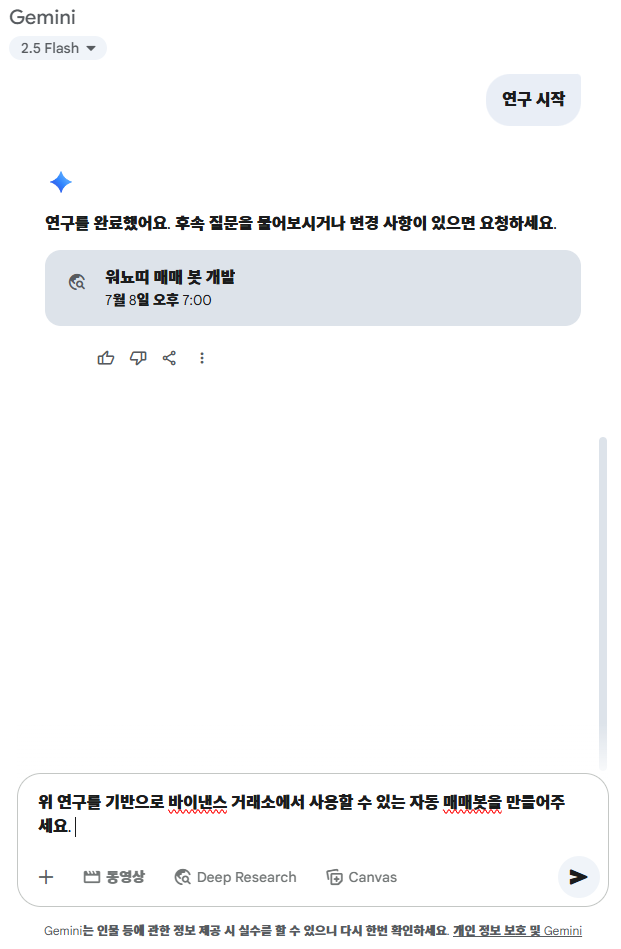Screen dimensions: 621x949
Task: Open the plus attachment menu
Action: tap(46, 877)
